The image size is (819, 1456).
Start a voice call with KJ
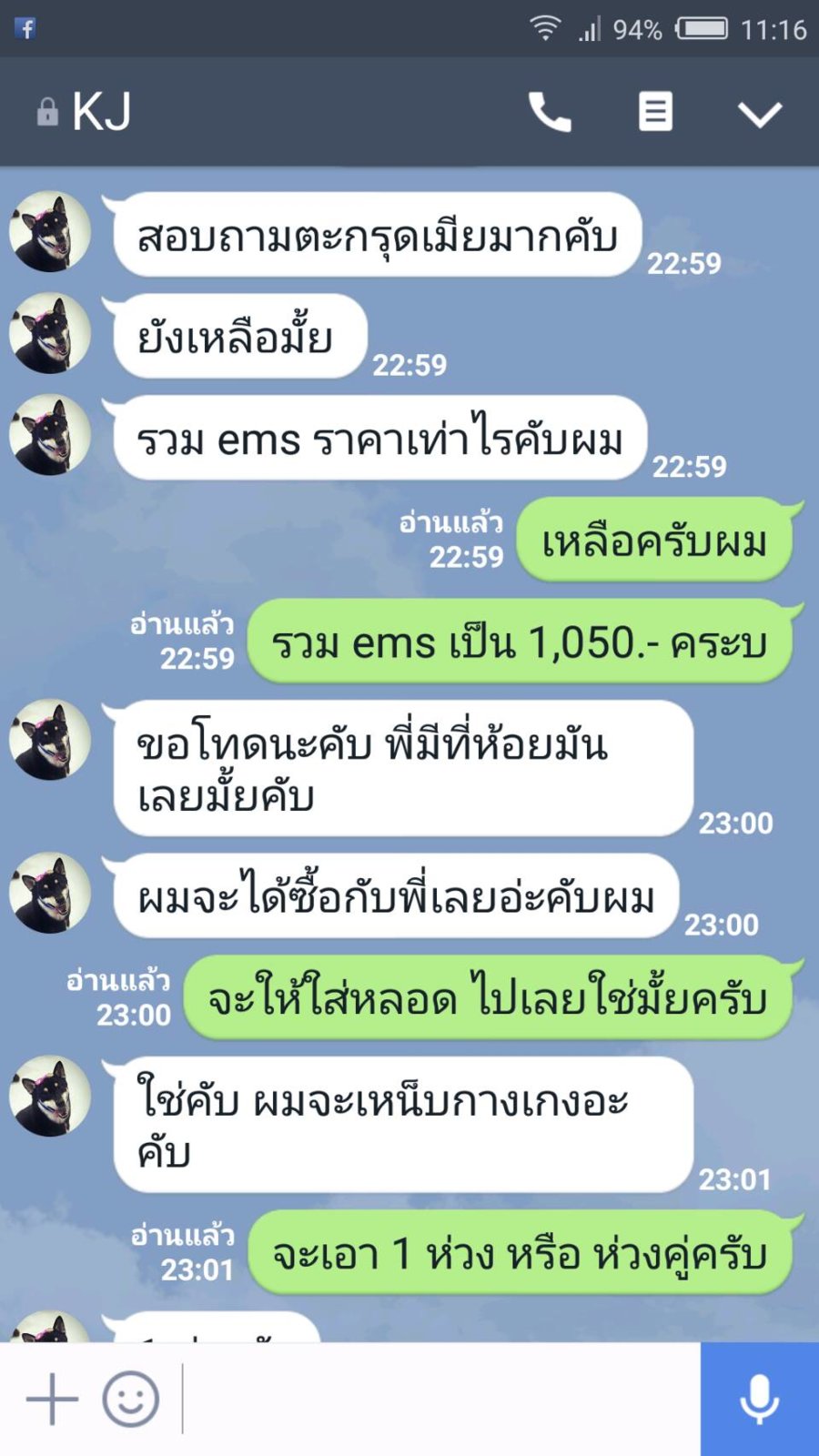(x=550, y=113)
